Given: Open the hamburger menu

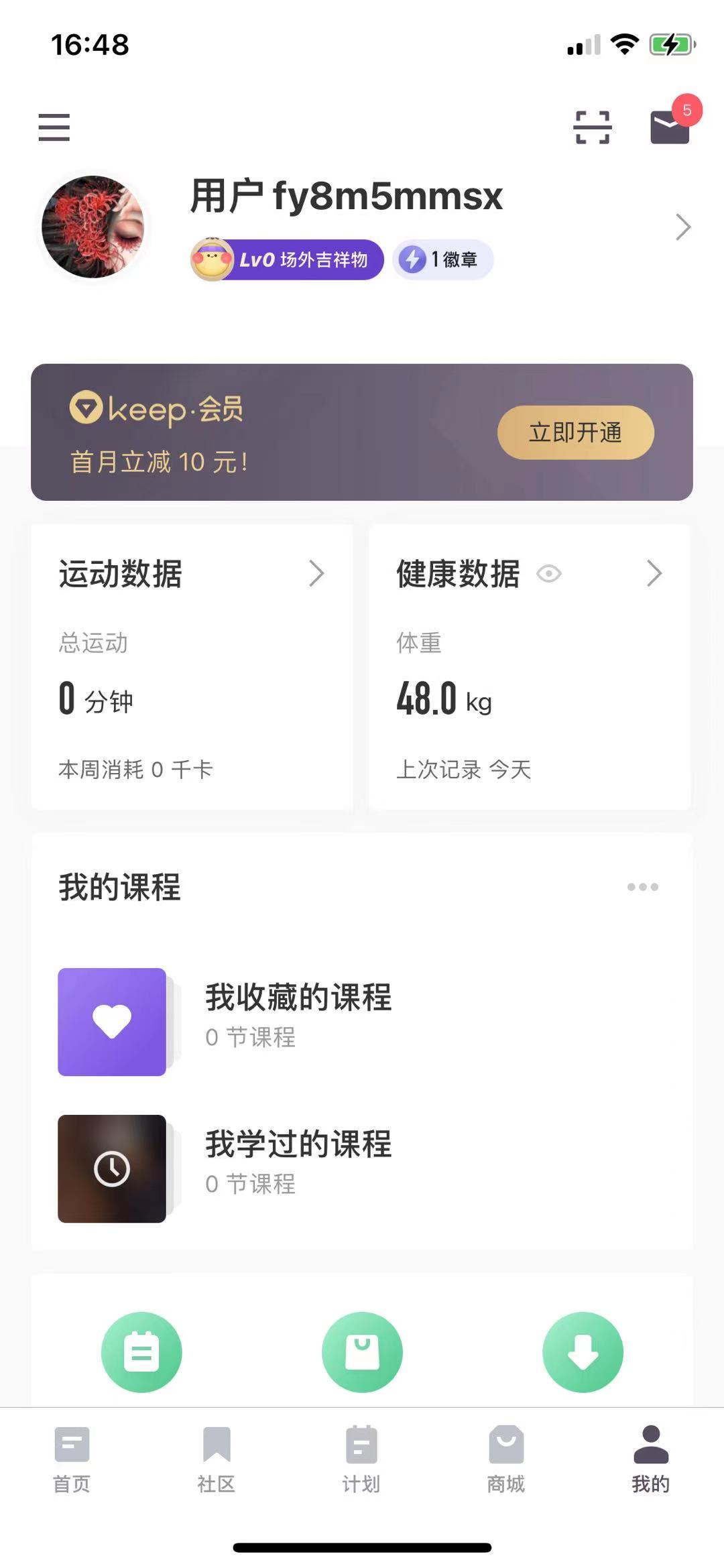Looking at the screenshot, I should tap(54, 127).
